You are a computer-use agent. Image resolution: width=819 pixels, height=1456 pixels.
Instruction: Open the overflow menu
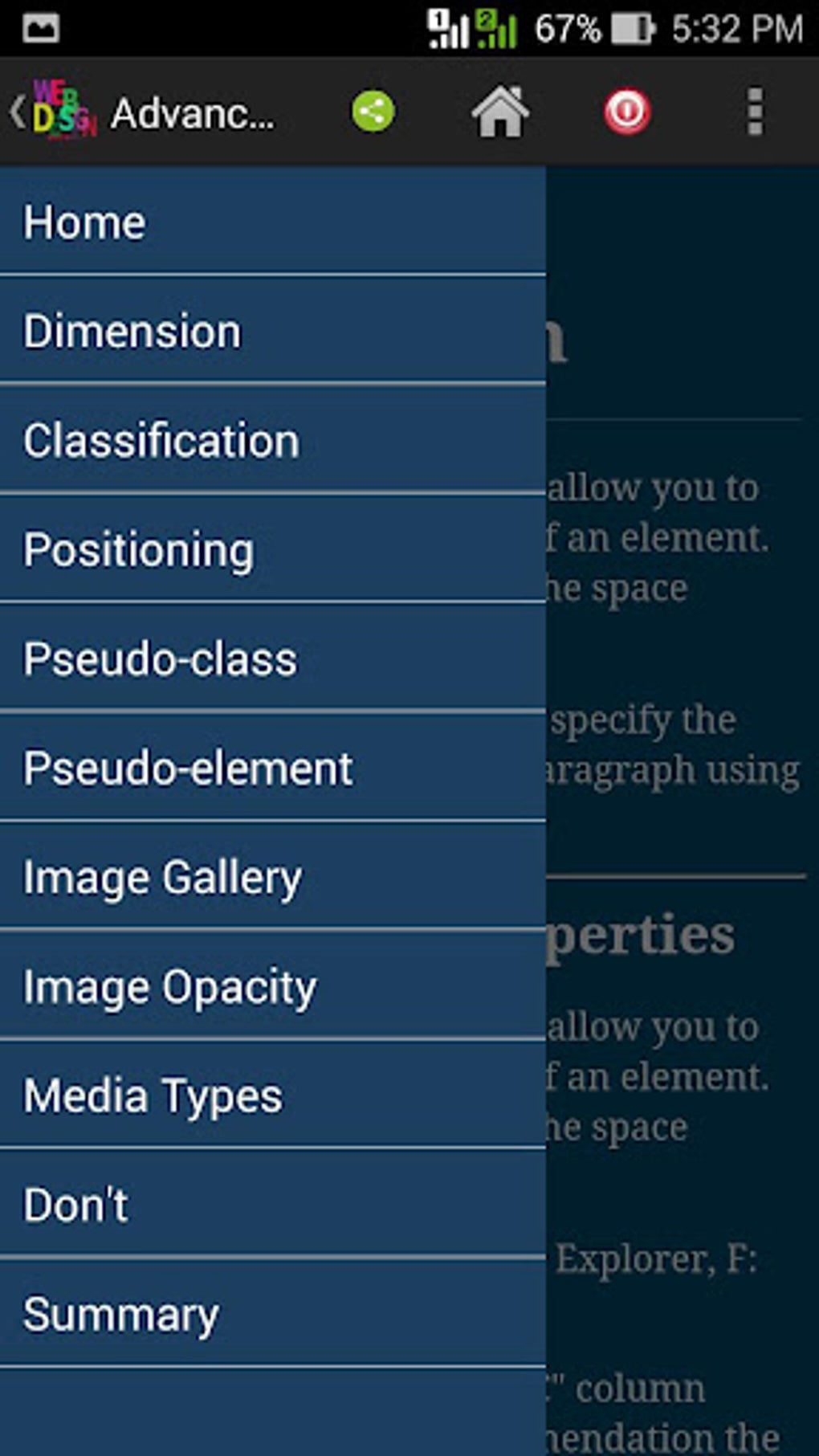point(754,112)
